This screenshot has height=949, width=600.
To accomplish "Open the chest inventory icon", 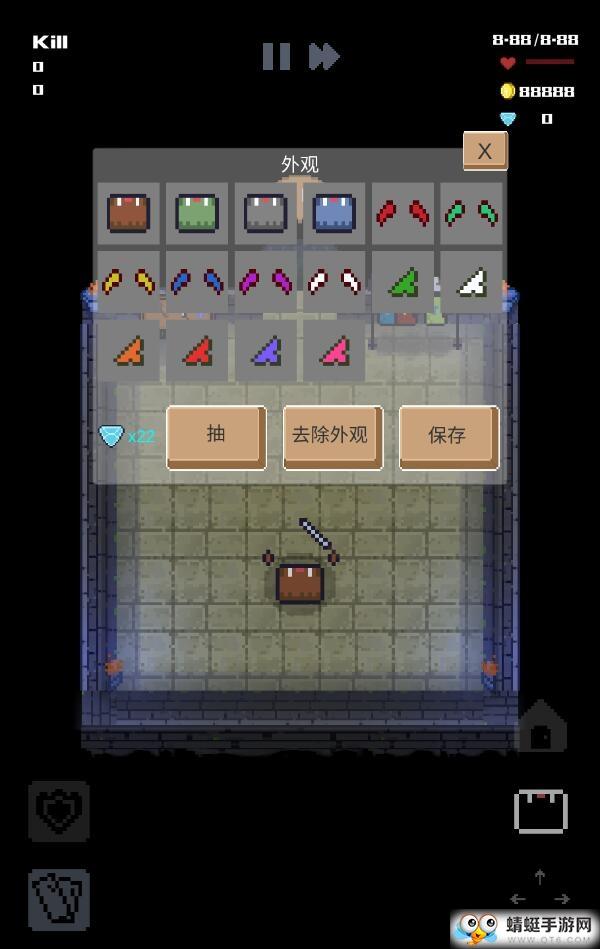I will 541,811.
